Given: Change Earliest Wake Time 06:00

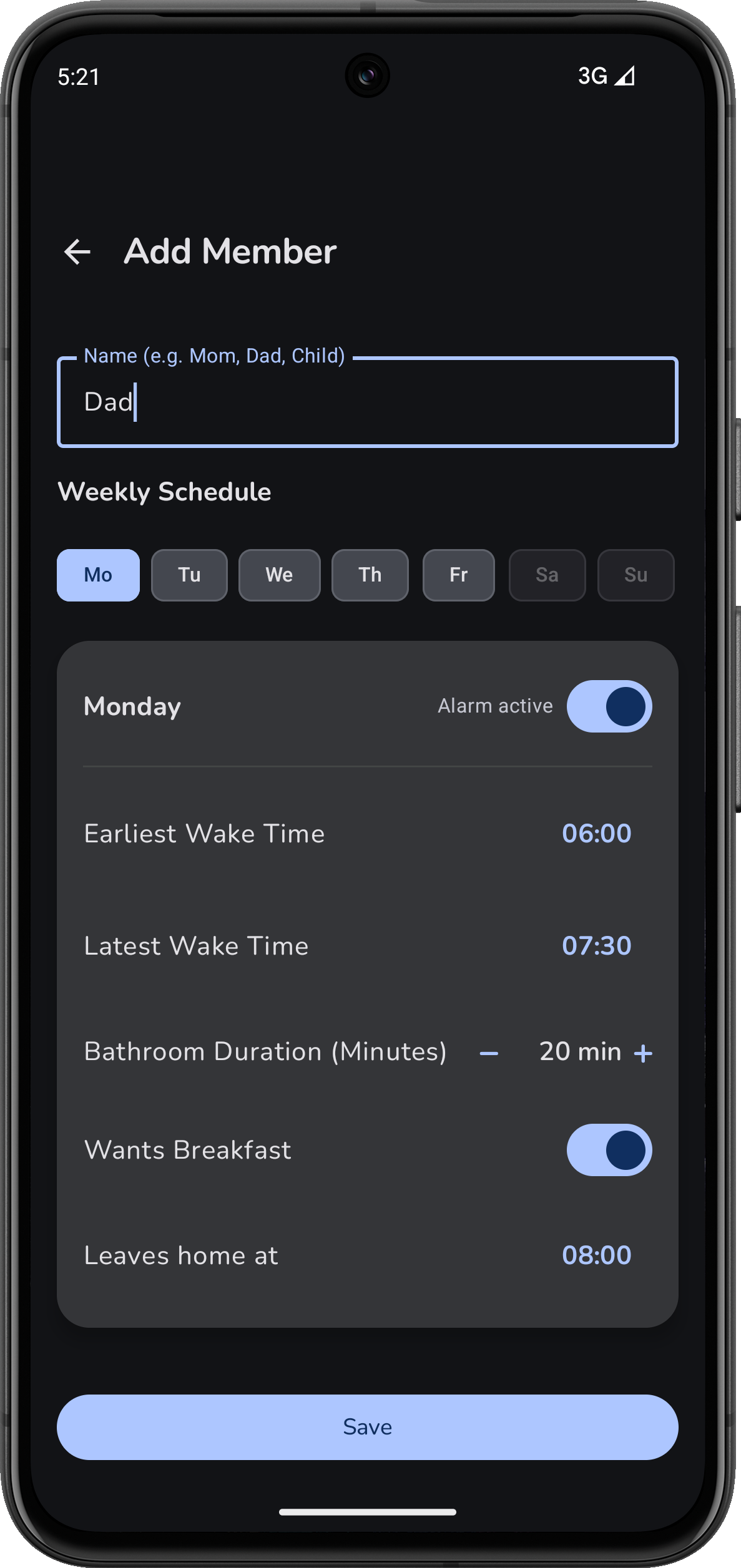Looking at the screenshot, I should pyautogui.click(x=596, y=834).
